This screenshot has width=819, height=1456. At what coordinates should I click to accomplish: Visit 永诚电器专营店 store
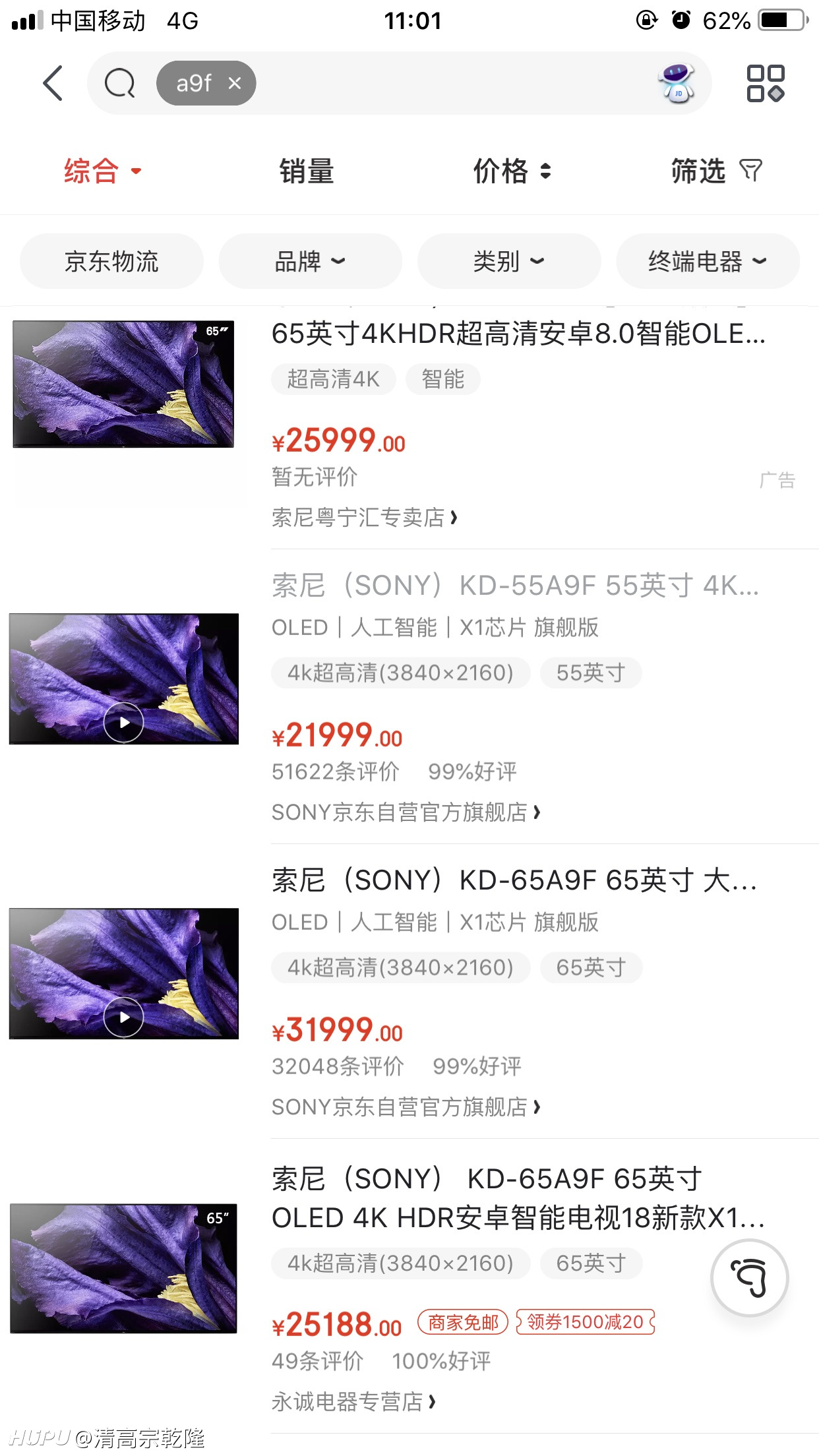(353, 1401)
